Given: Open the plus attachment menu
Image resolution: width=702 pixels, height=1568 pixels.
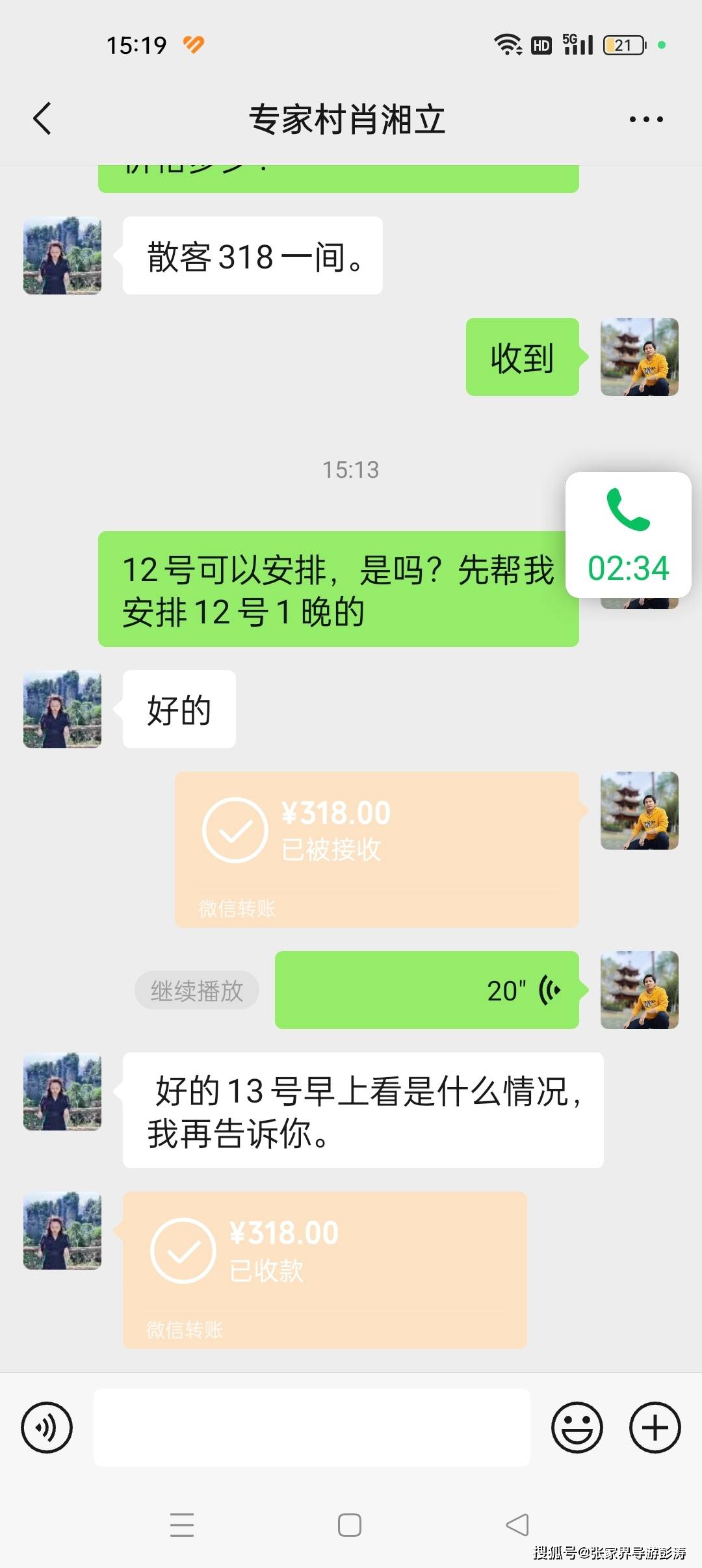Looking at the screenshot, I should [x=655, y=1428].
